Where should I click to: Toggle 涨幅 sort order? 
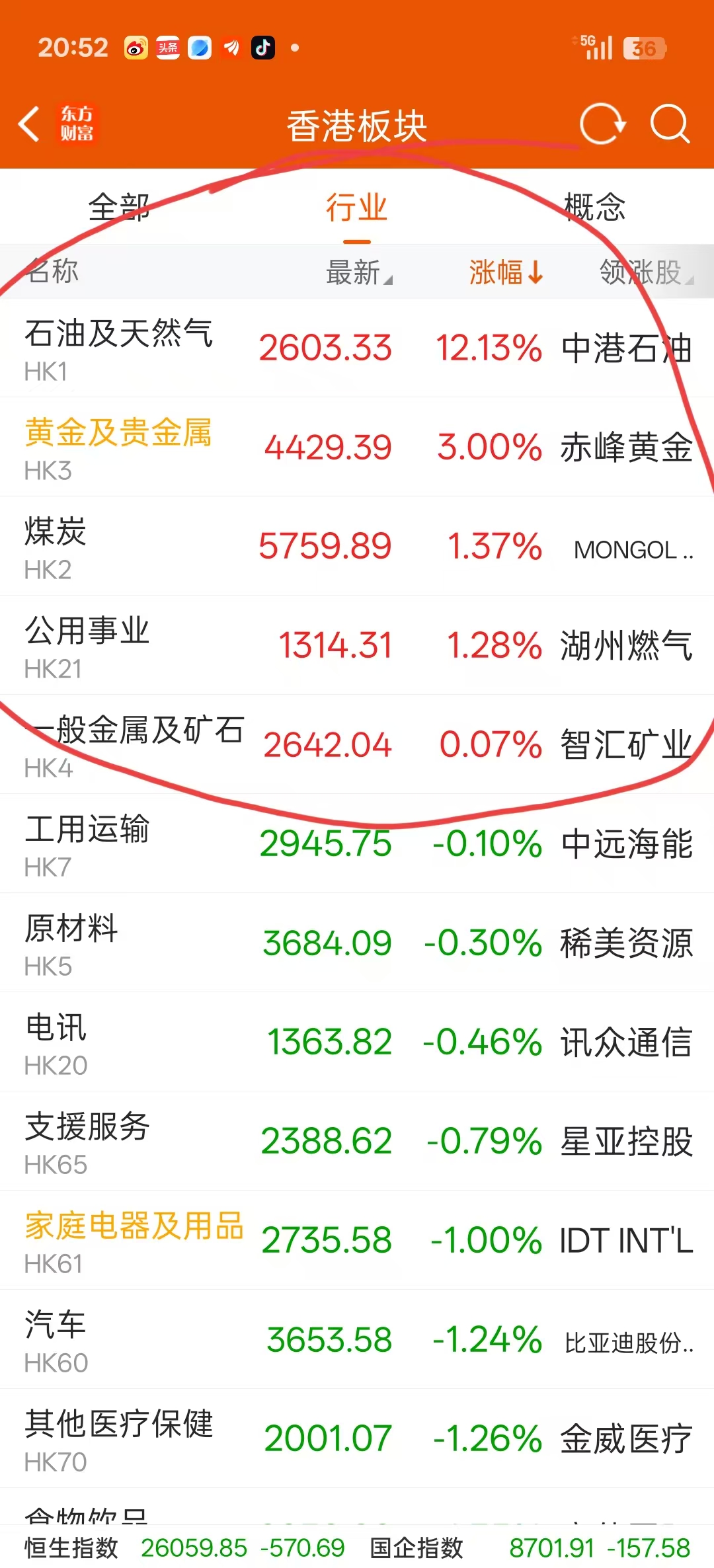click(x=506, y=272)
